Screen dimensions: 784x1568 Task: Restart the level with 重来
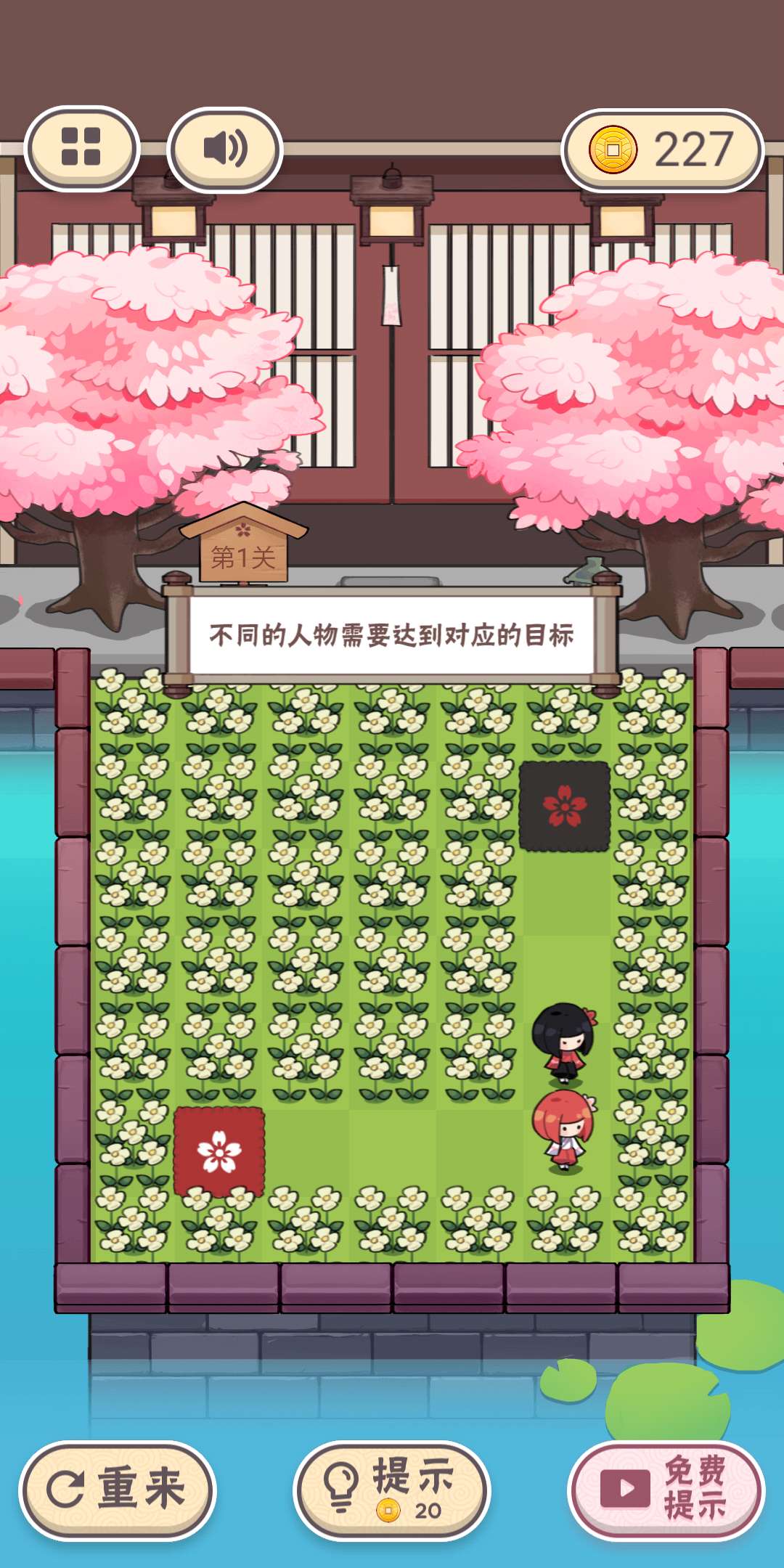[x=118, y=1490]
